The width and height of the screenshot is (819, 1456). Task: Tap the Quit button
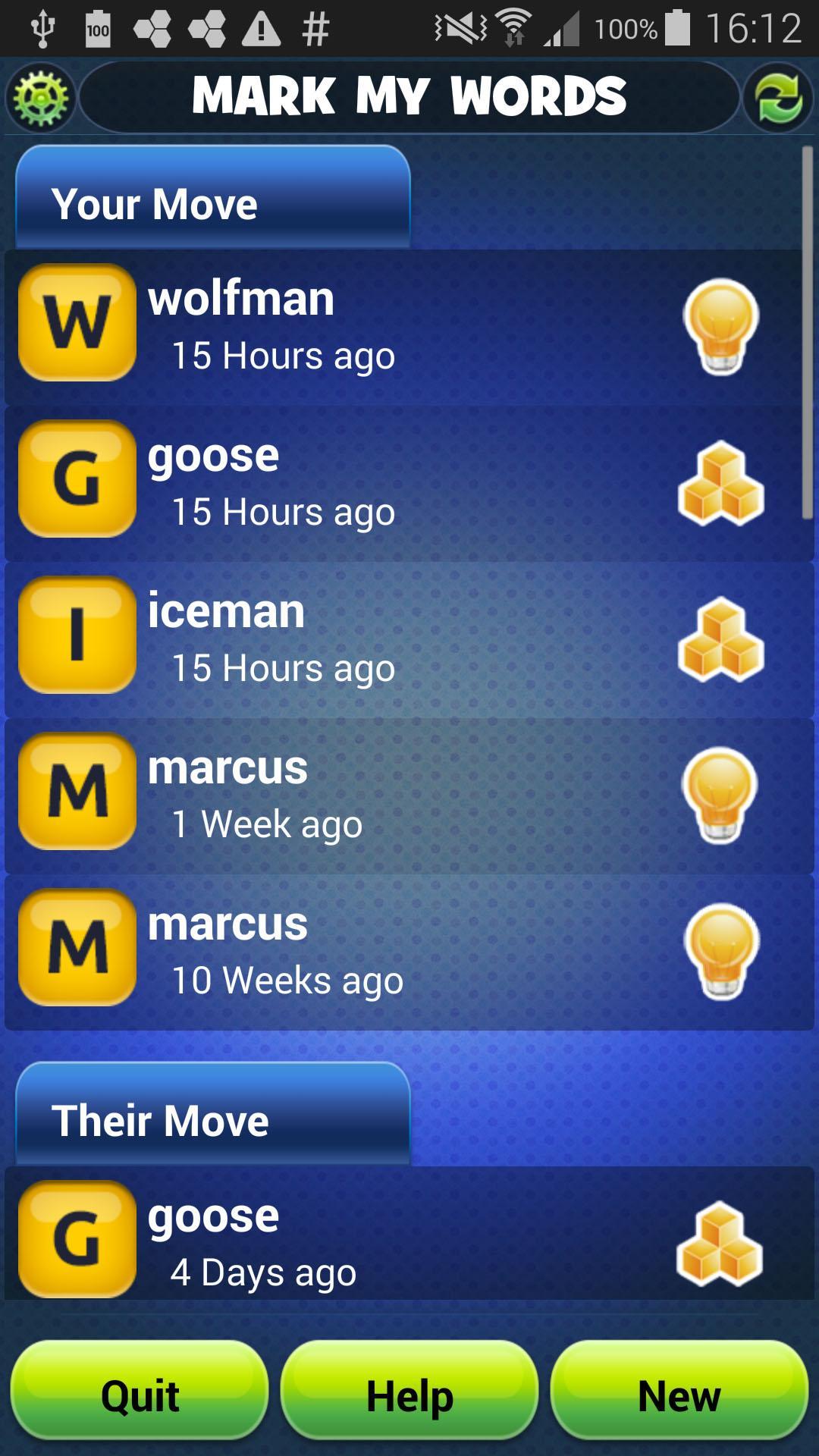click(140, 1395)
